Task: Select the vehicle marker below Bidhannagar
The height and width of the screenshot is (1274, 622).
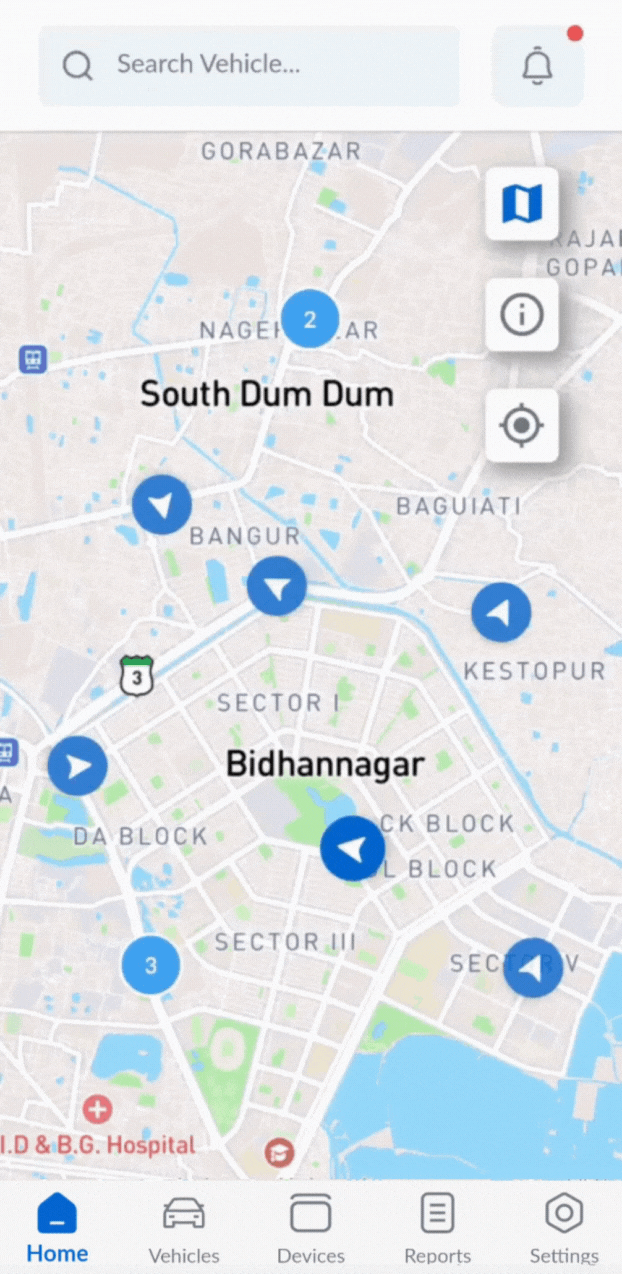Action: [x=352, y=849]
